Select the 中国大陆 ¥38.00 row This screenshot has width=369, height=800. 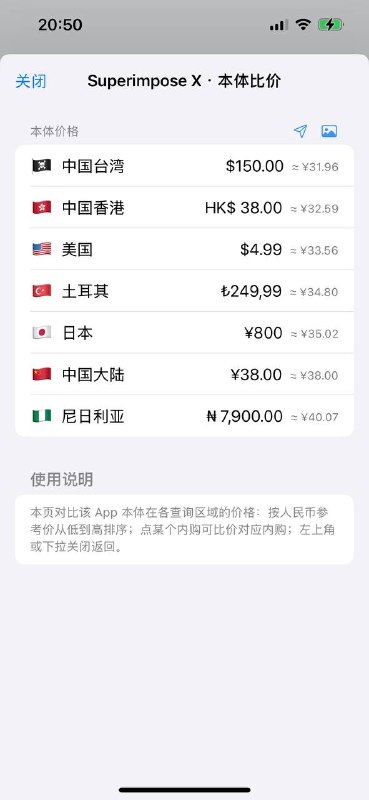tap(184, 375)
